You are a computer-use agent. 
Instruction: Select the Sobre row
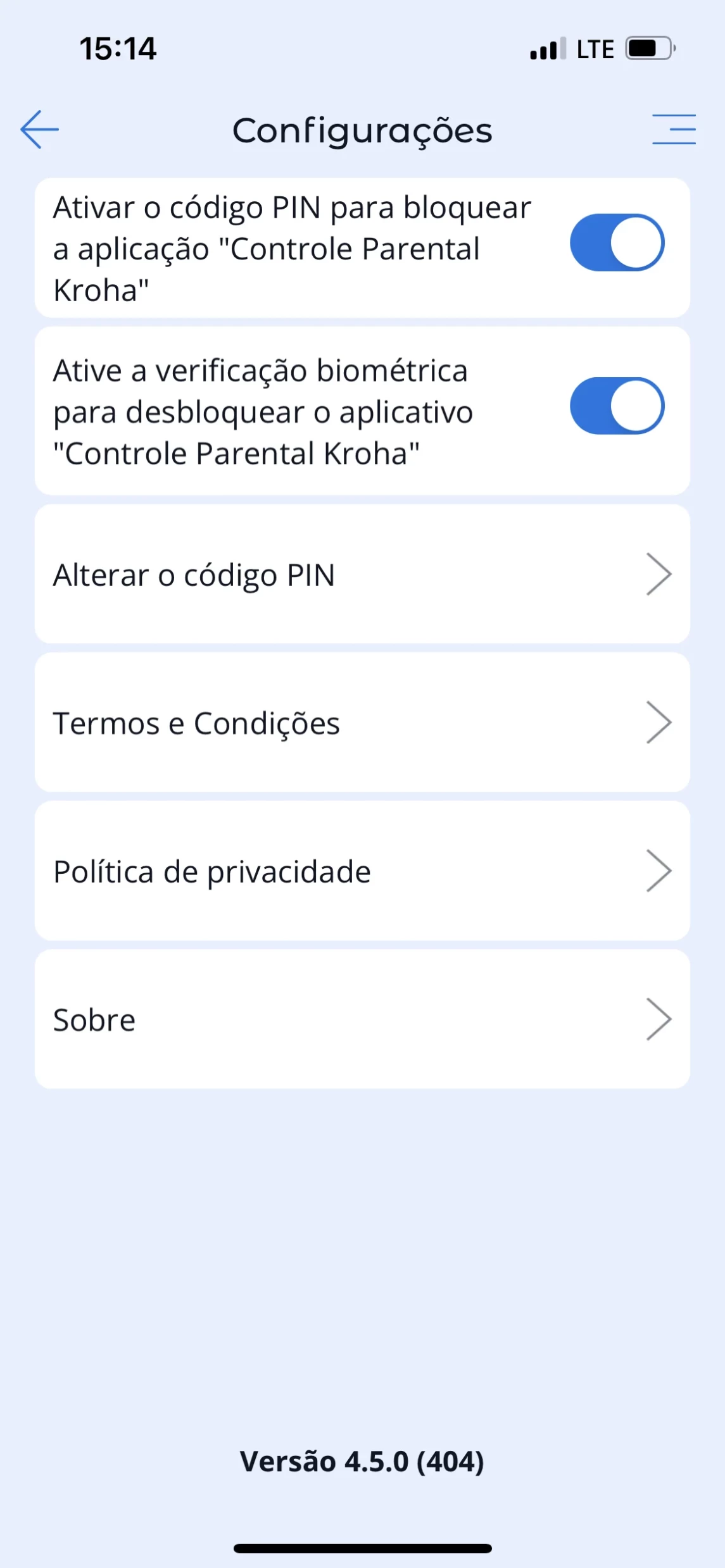(x=362, y=1019)
